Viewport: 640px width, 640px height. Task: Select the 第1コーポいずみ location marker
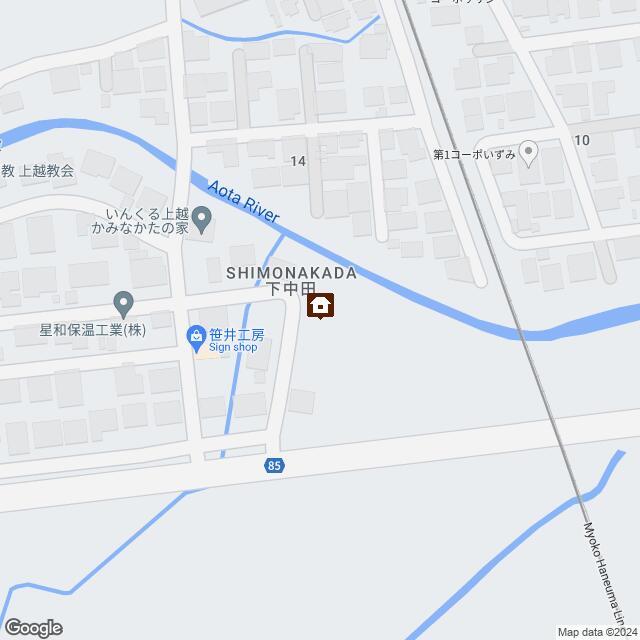531,152
